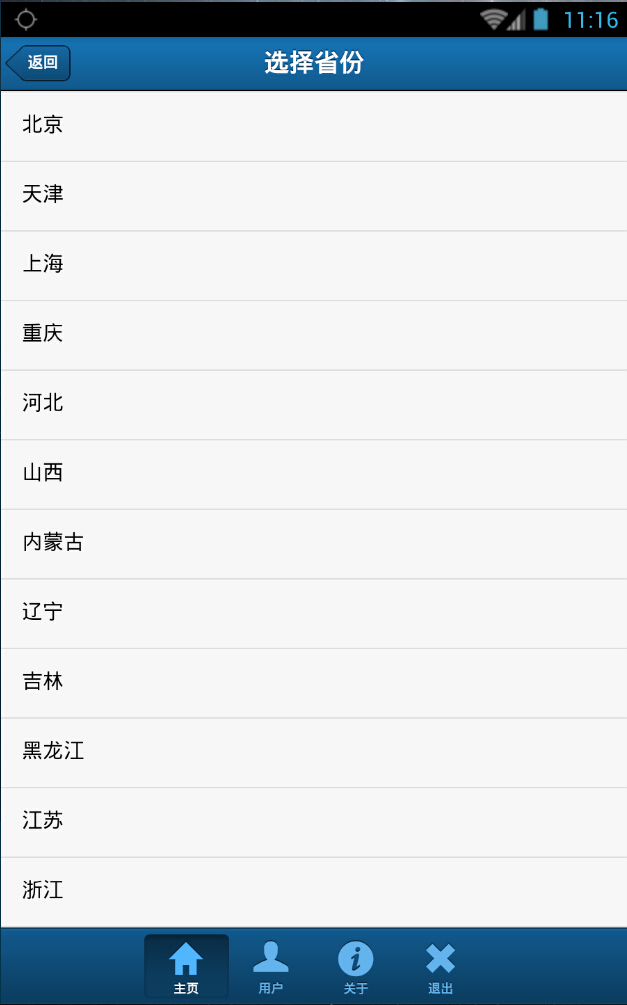The image size is (627, 1005).
Task: Pick the 江苏 province row
Action: point(313,821)
